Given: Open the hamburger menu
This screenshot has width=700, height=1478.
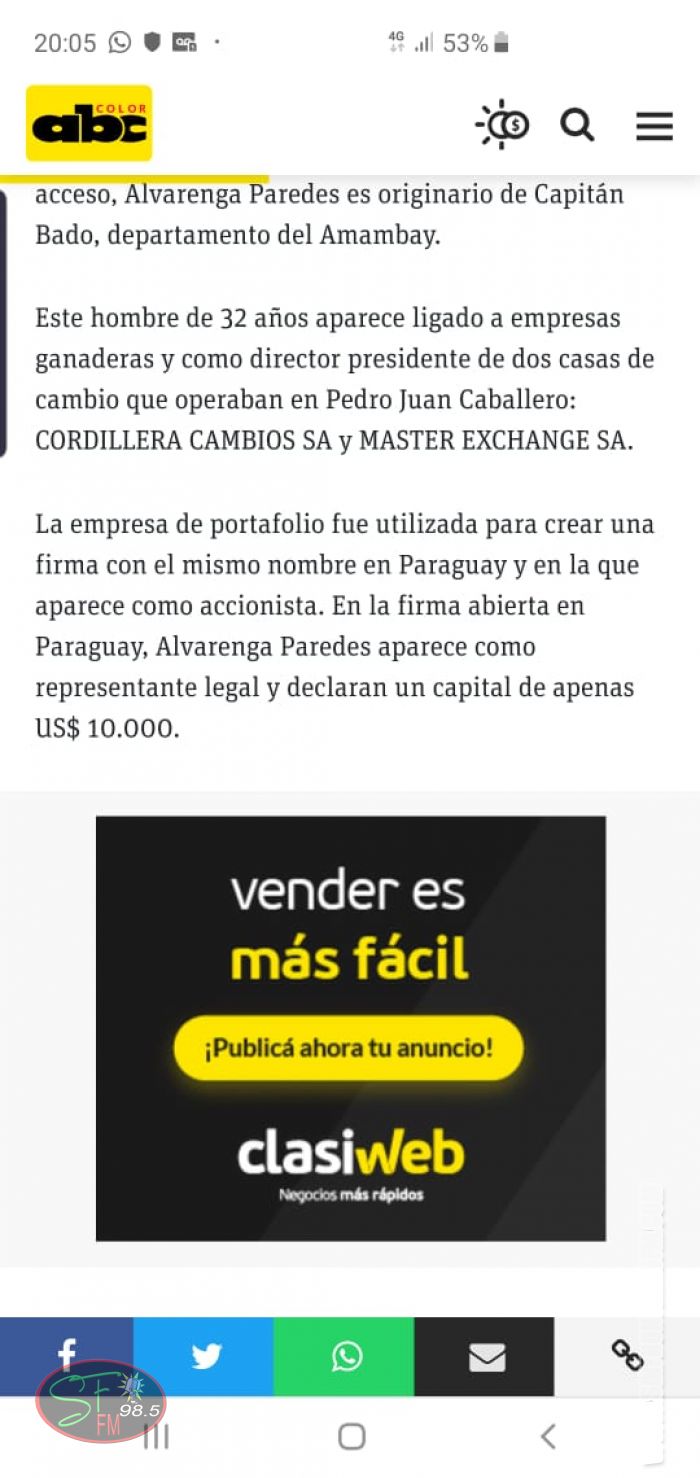Looking at the screenshot, I should [654, 125].
